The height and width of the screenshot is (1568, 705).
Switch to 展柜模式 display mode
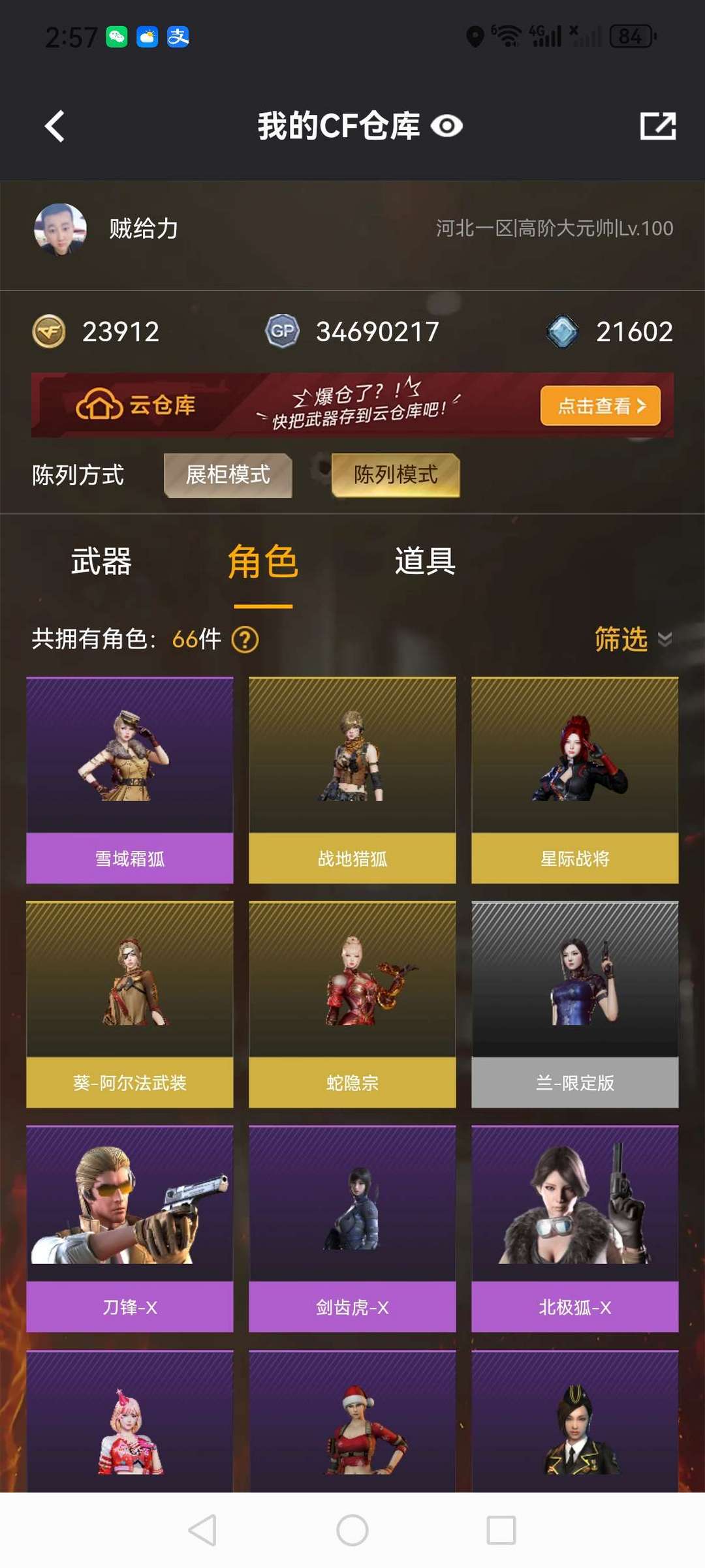[227, 475]
